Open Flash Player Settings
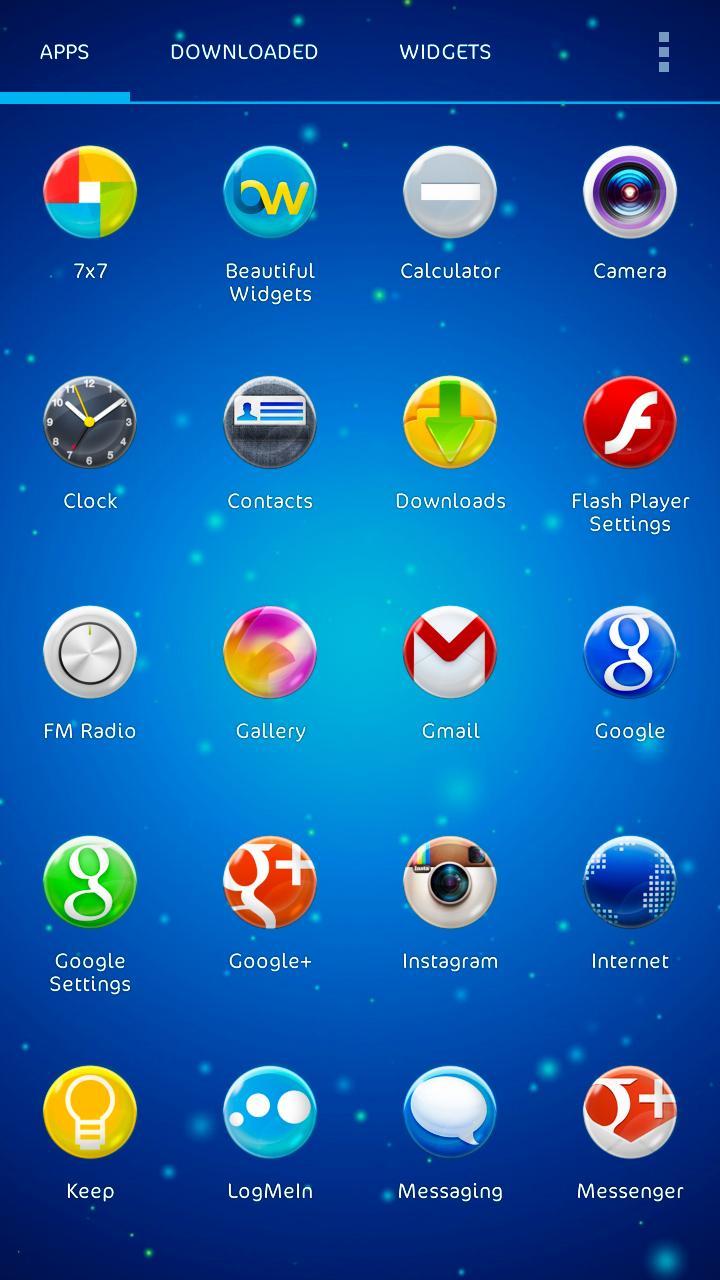 (x=630, y=422)
